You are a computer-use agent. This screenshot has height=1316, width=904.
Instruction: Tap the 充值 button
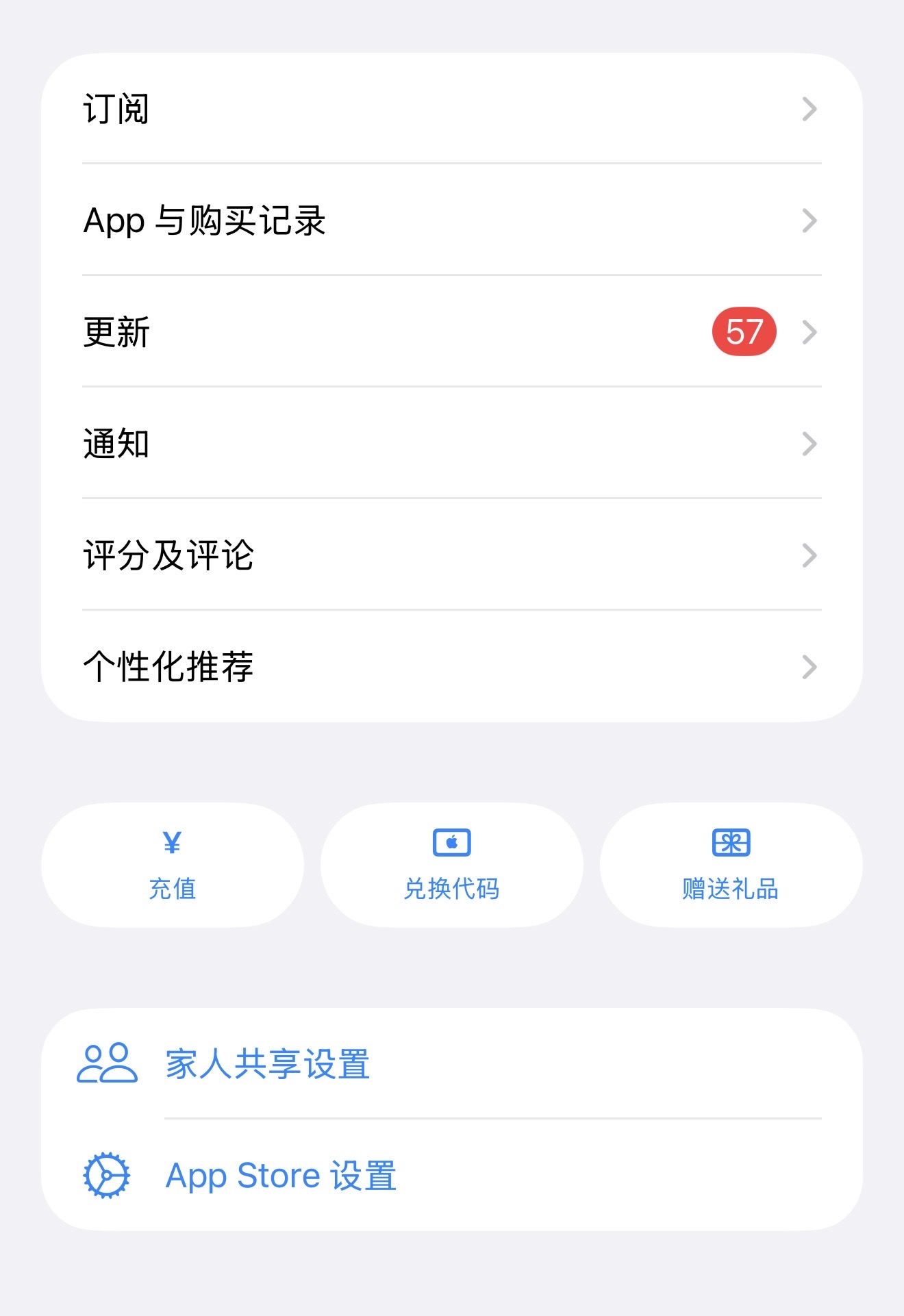[x=173, y=865]
